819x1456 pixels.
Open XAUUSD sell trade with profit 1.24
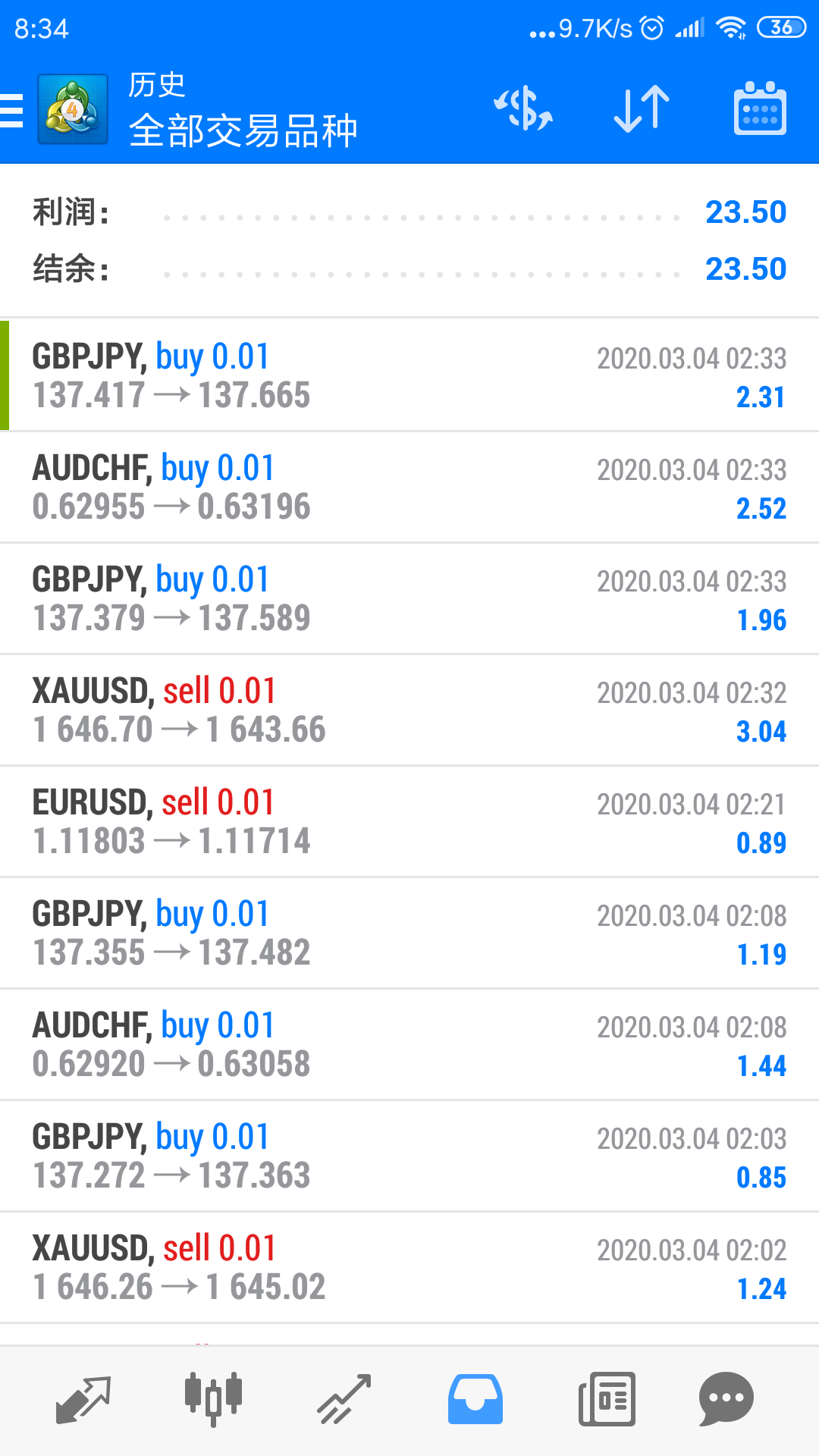pyautogui.click(x=409, y=1267)
